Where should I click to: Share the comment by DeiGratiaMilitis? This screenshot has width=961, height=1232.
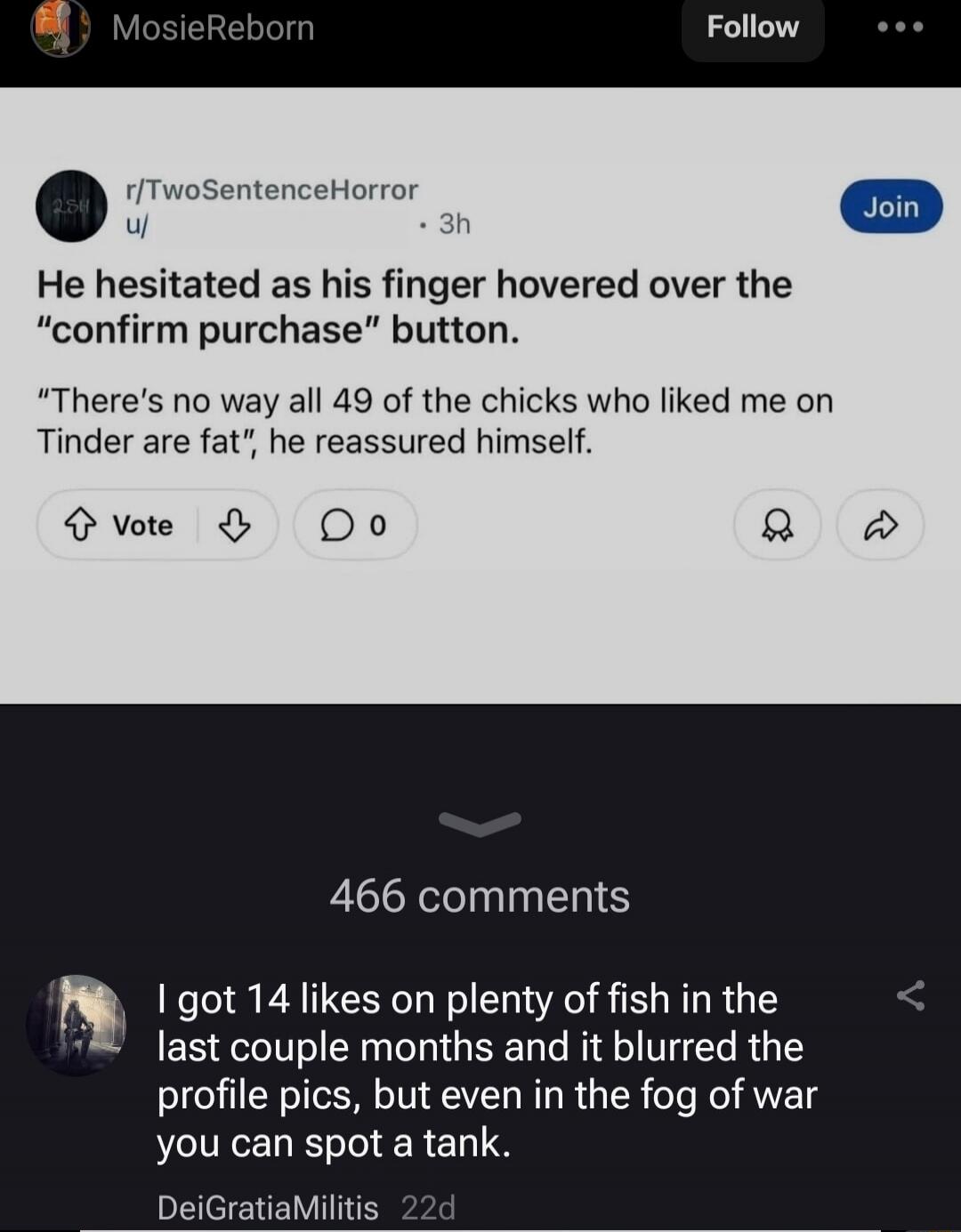[910, 995]
